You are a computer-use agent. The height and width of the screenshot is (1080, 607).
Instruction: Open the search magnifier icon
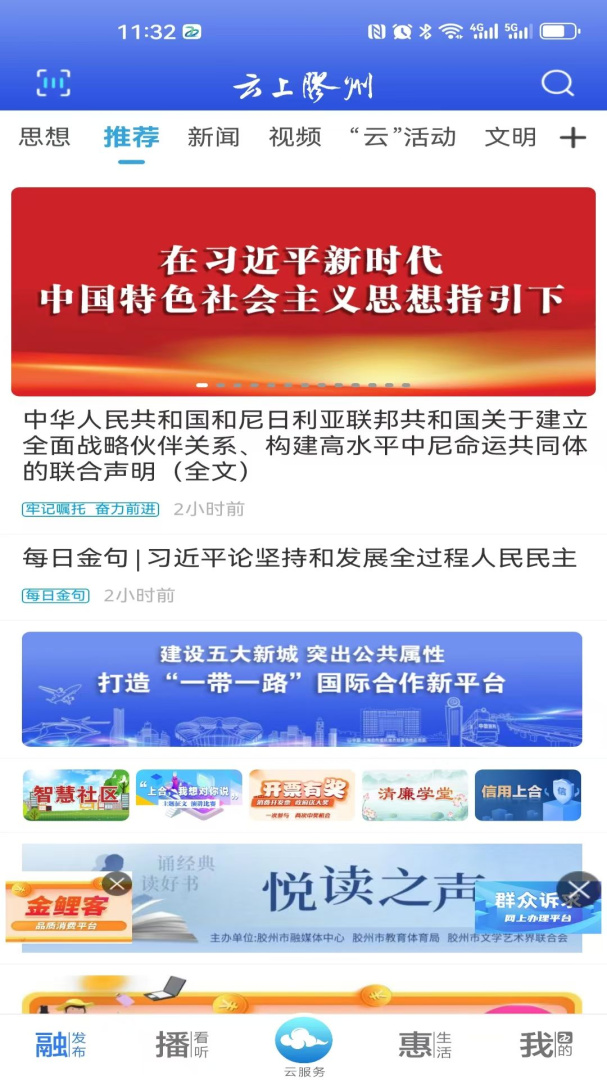pyautogui.click(x=557, y=83)
